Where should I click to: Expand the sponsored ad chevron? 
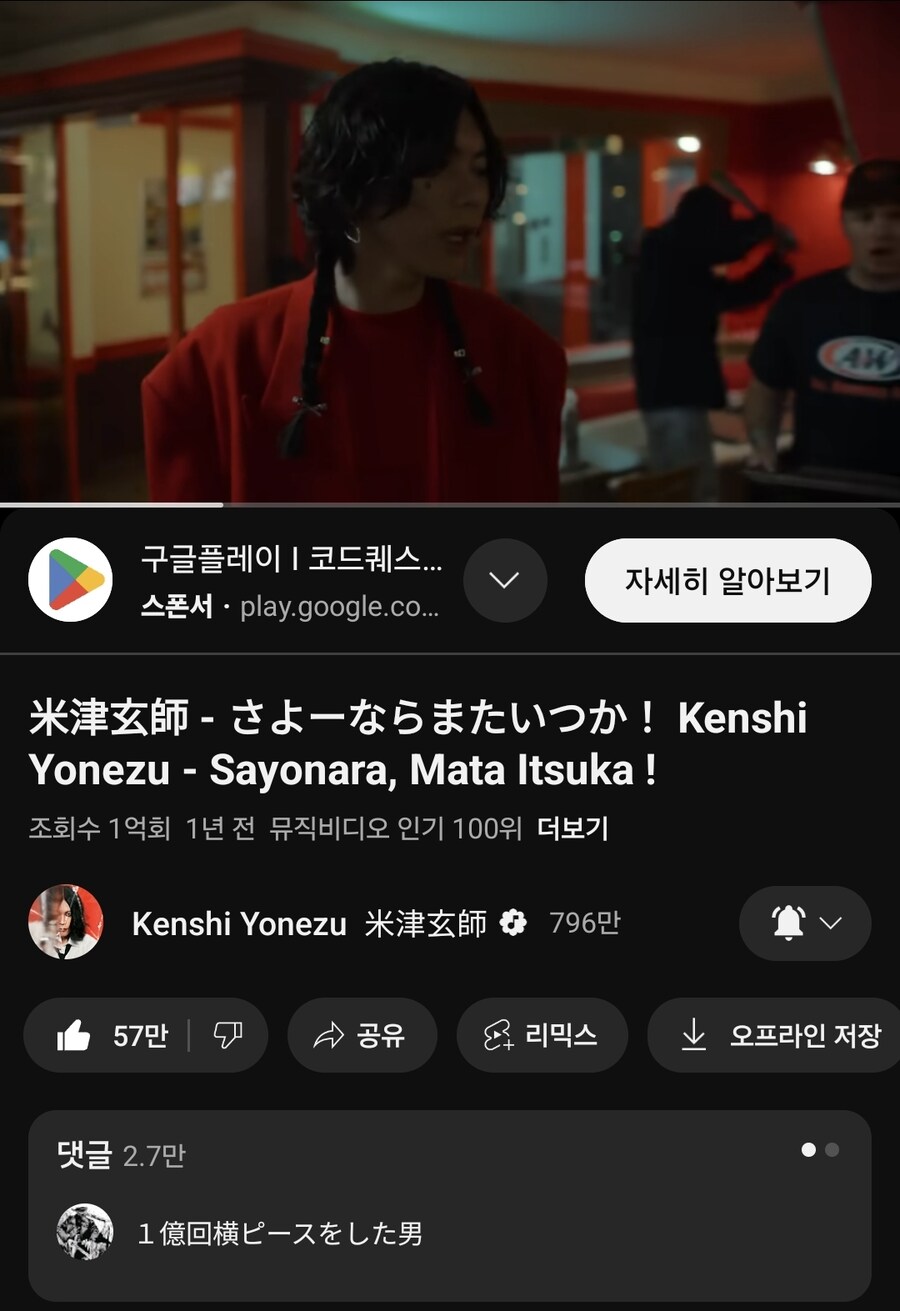click(x=506, y=581)
